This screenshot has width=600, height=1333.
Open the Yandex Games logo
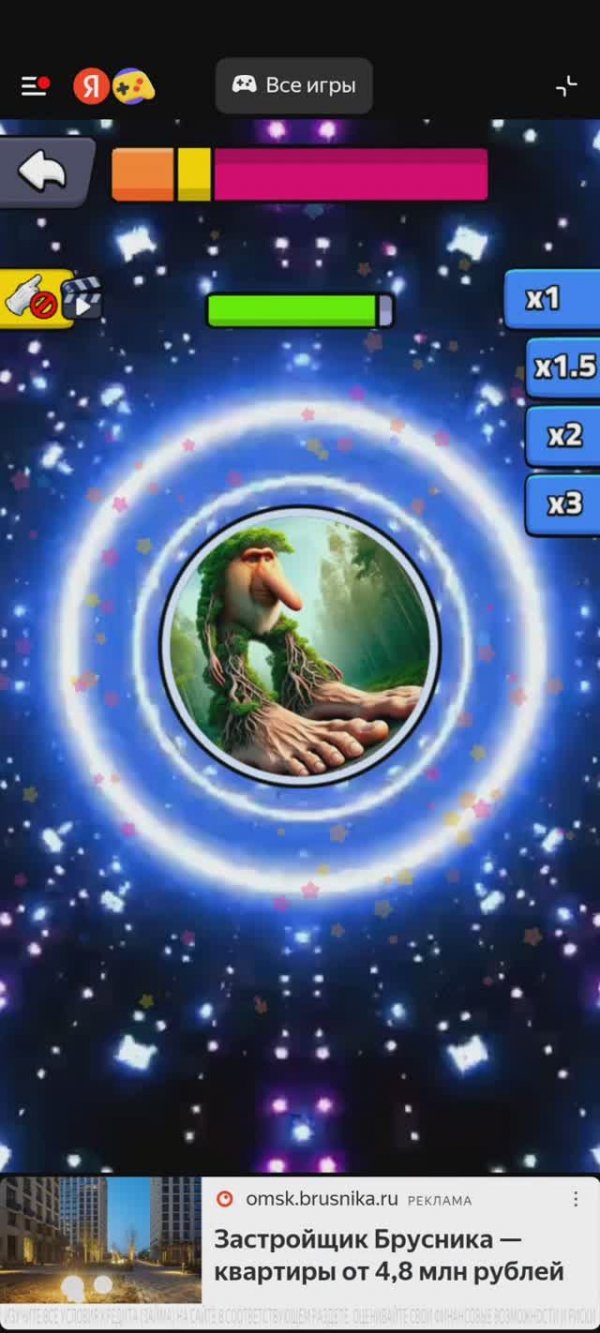[x=113, y=87]
